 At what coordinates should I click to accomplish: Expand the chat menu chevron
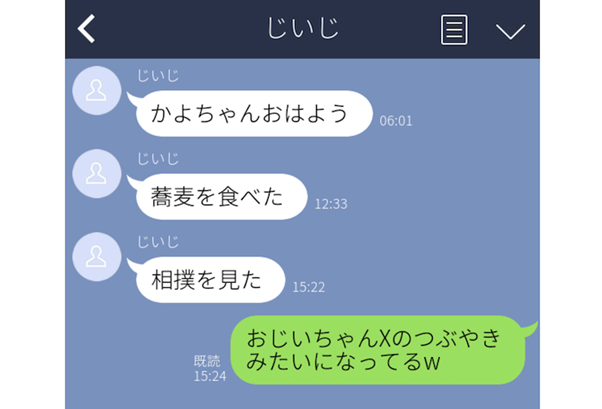[510, 30]
